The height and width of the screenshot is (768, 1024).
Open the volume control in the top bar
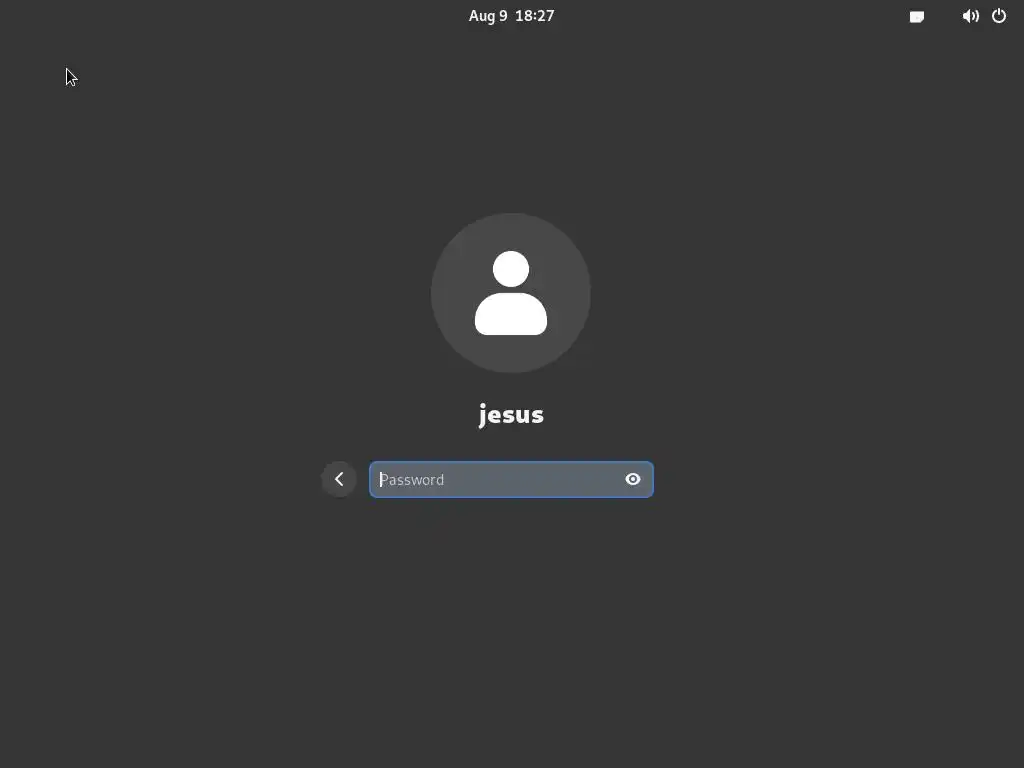click(x=970, y=16)
